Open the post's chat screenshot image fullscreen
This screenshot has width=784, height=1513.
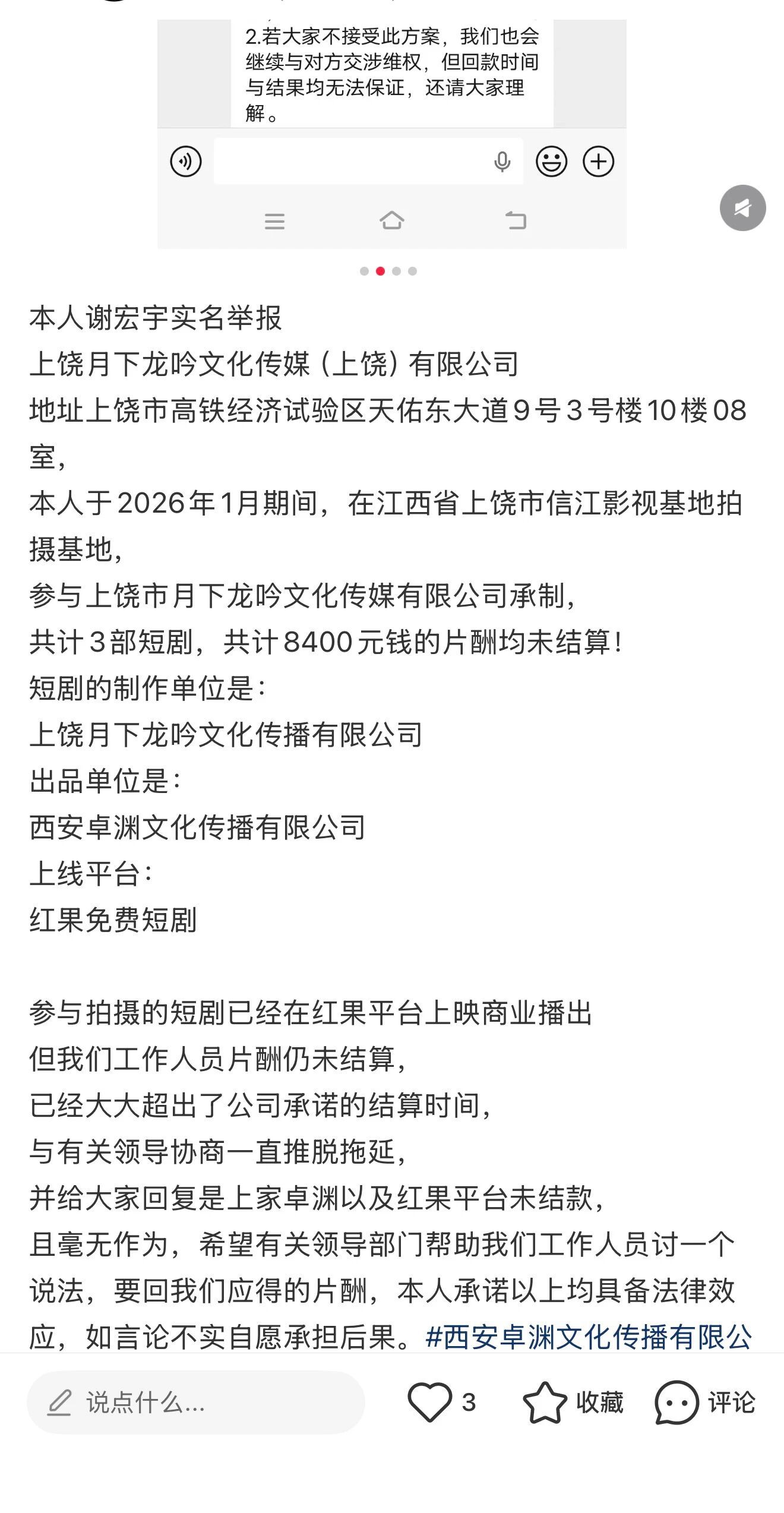(391, 134)
